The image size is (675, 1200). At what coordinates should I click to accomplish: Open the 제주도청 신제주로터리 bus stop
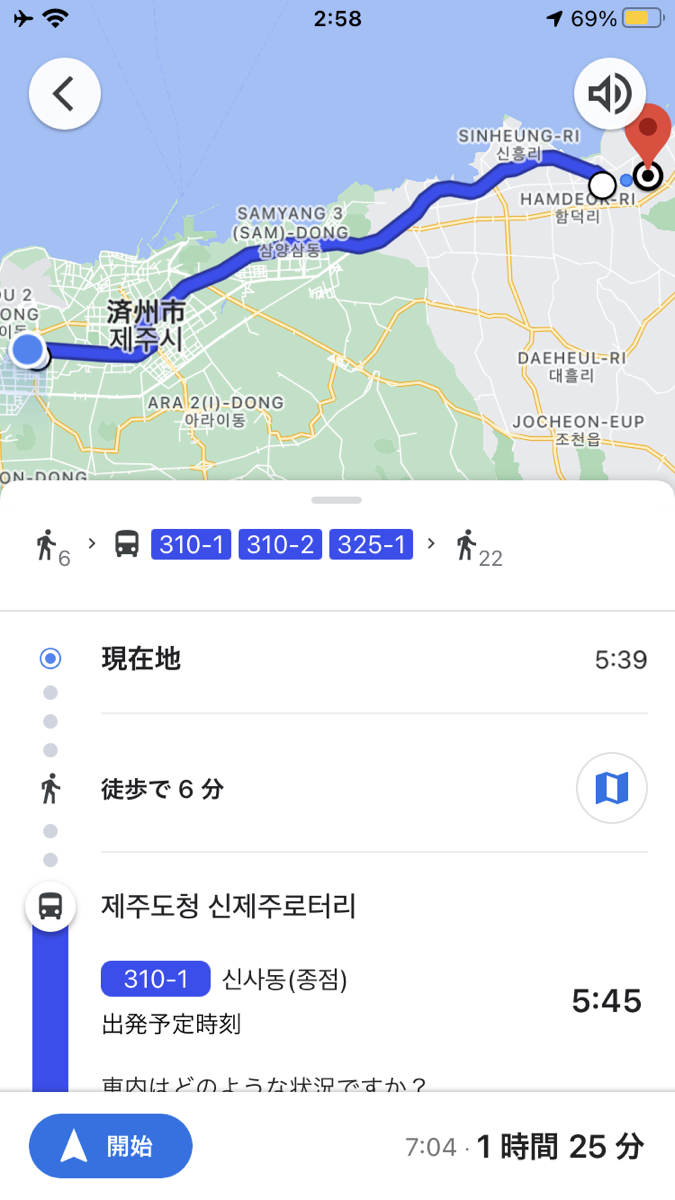coord(228,907)
